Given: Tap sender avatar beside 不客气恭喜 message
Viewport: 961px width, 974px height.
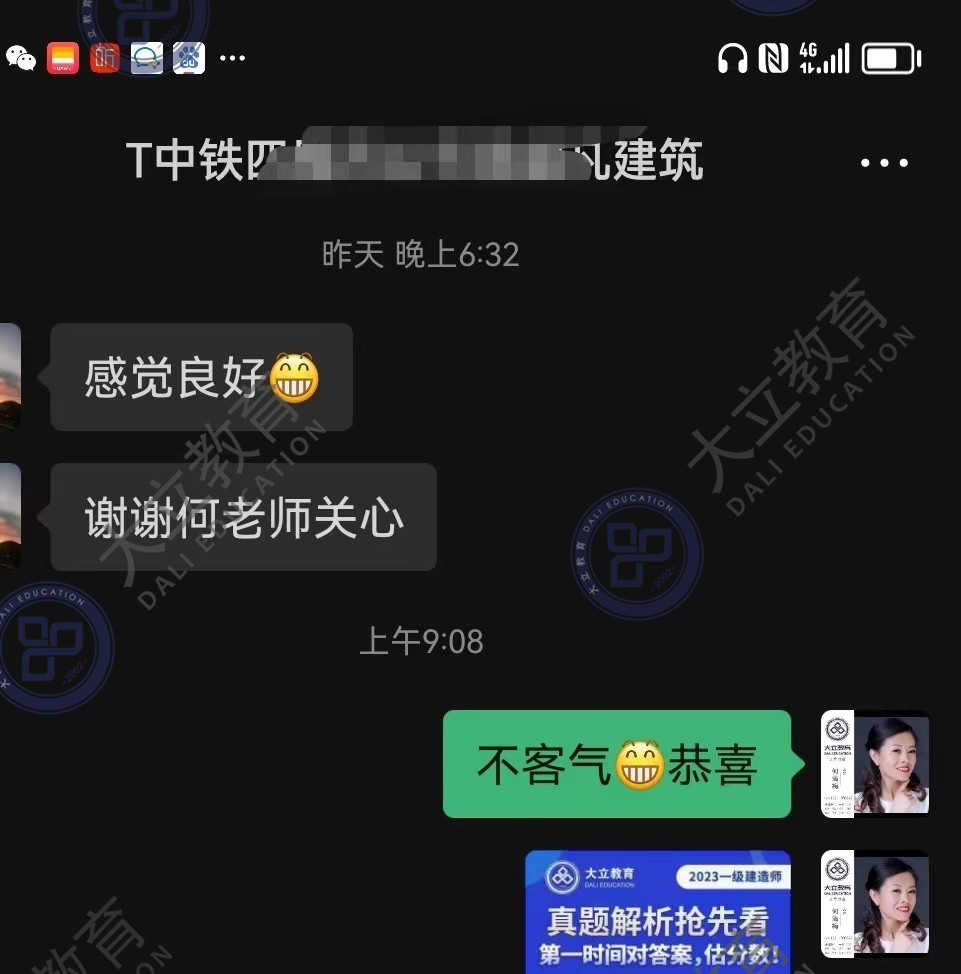Looking at the screenshot, I should 875,764.
